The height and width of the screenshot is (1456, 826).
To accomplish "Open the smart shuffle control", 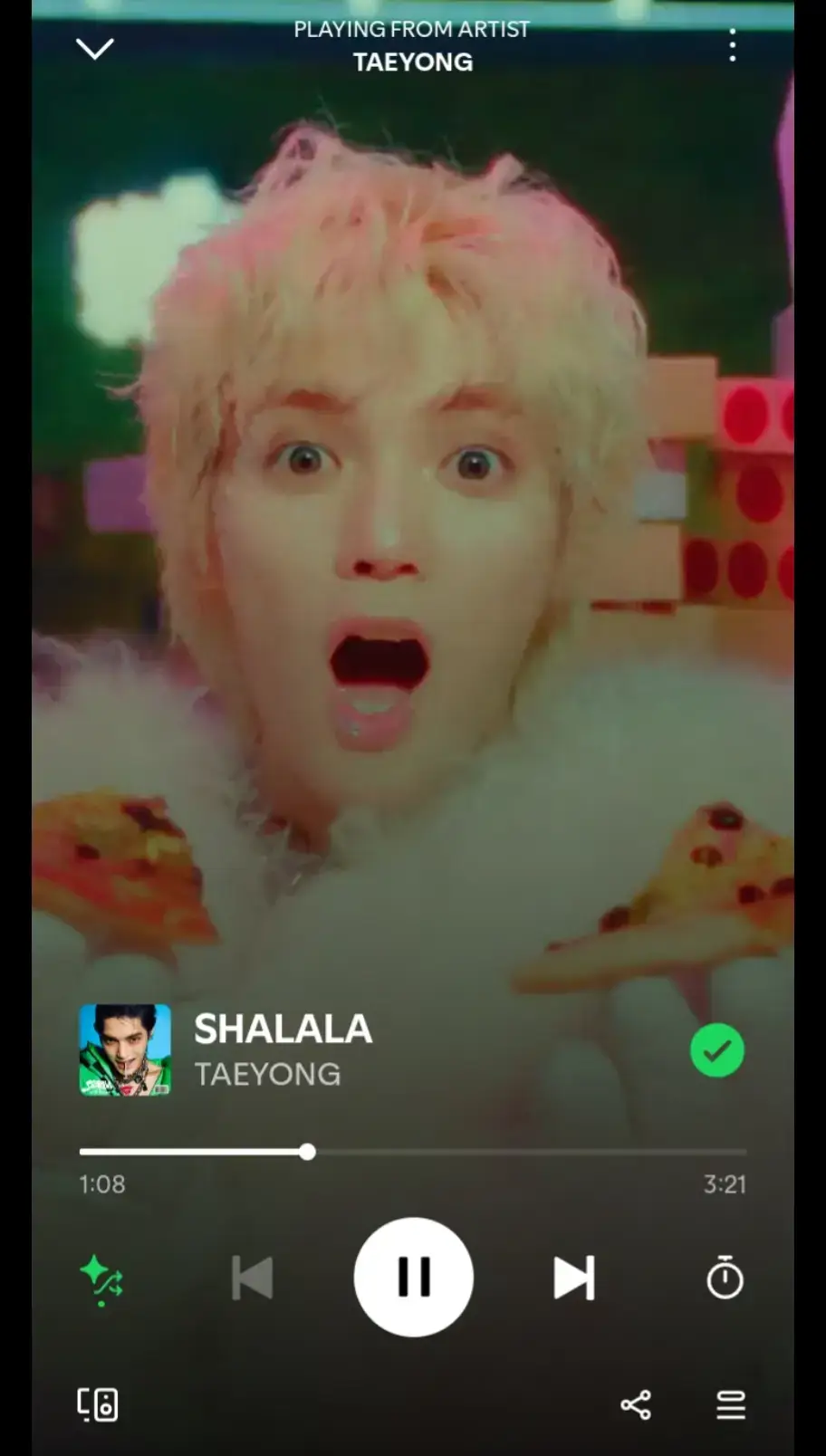I will [x=101, y=1277].
